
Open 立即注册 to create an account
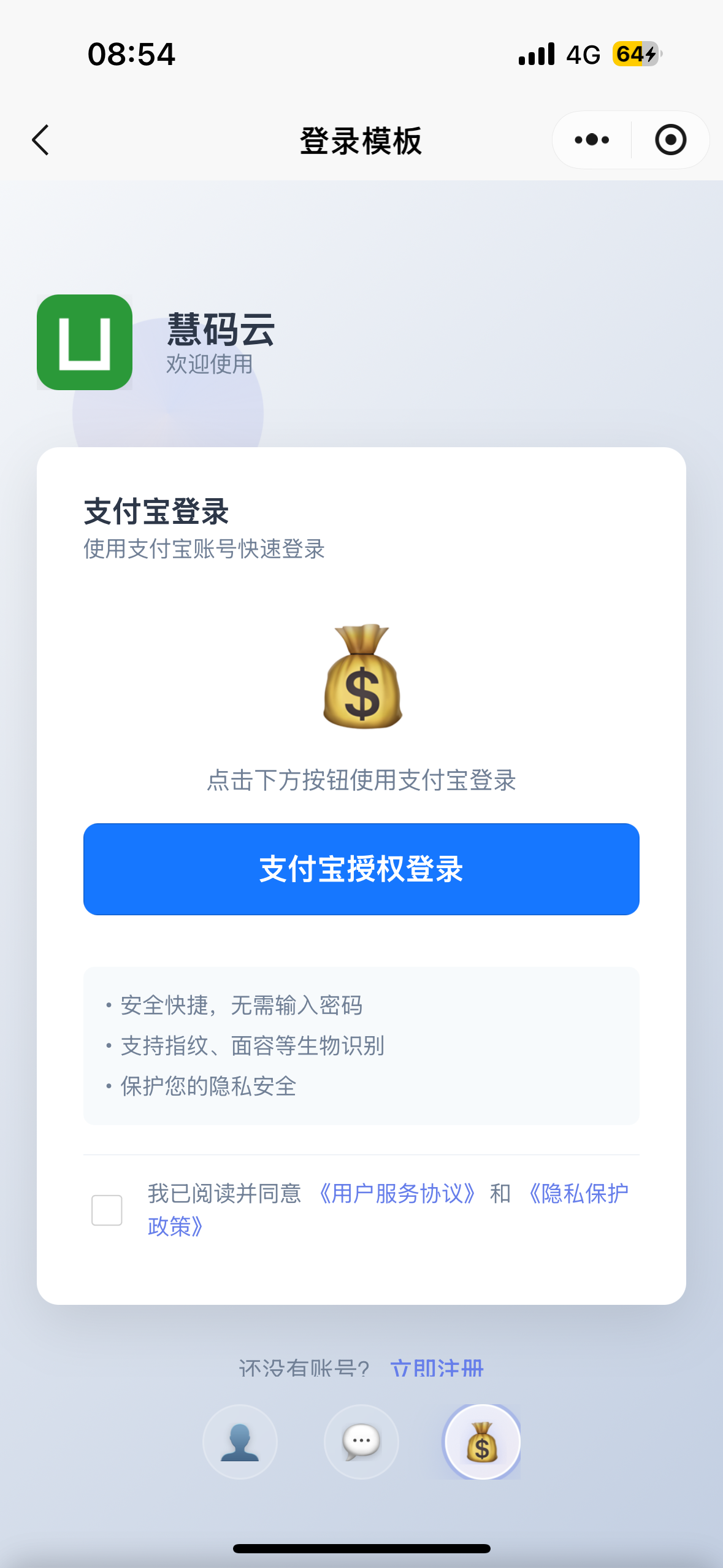point(437,1367)
